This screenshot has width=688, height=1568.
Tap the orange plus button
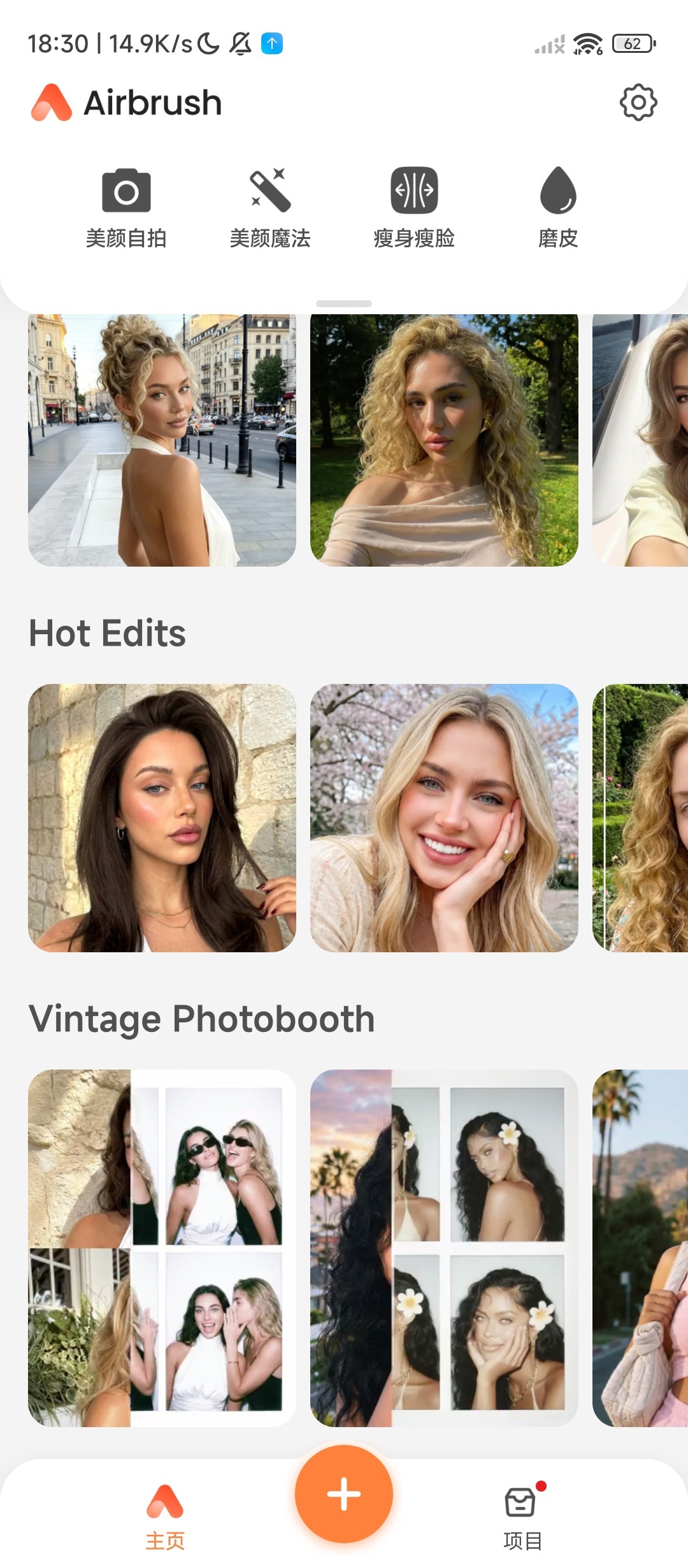pos(344,1493)
